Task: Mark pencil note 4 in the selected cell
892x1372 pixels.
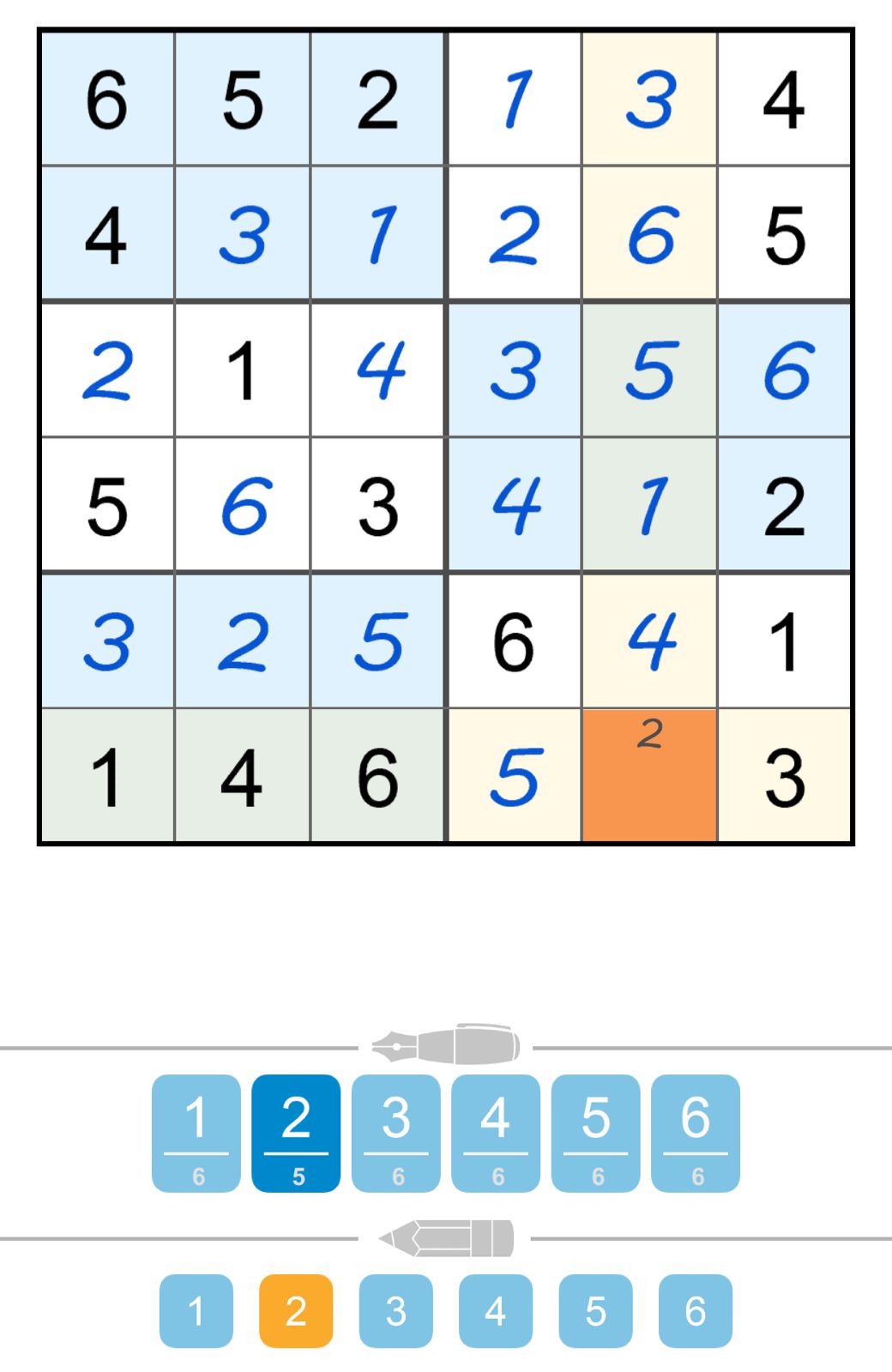Action: (x=496, y=1310)
